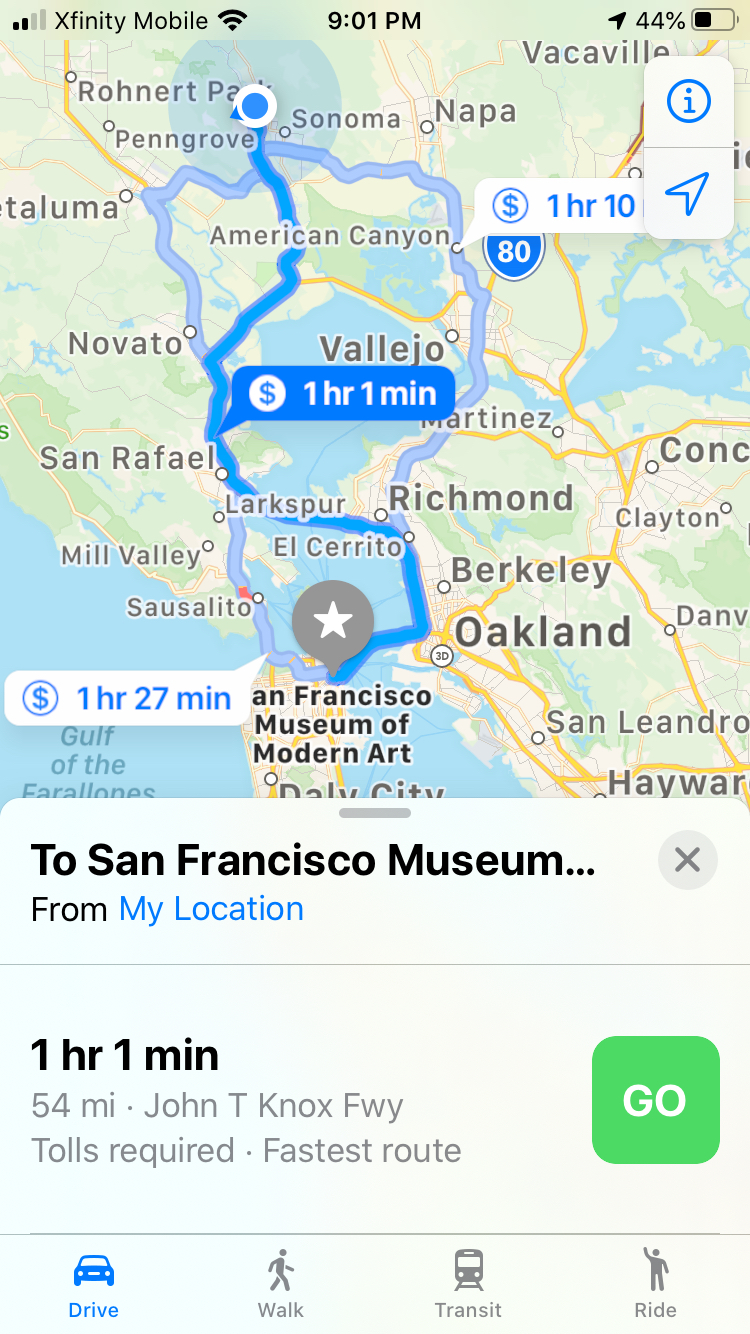Viewport: 750px width, 1334px height.
Task: Open the map info settings button
Action: pyautogui.click(x=688, y=101)
